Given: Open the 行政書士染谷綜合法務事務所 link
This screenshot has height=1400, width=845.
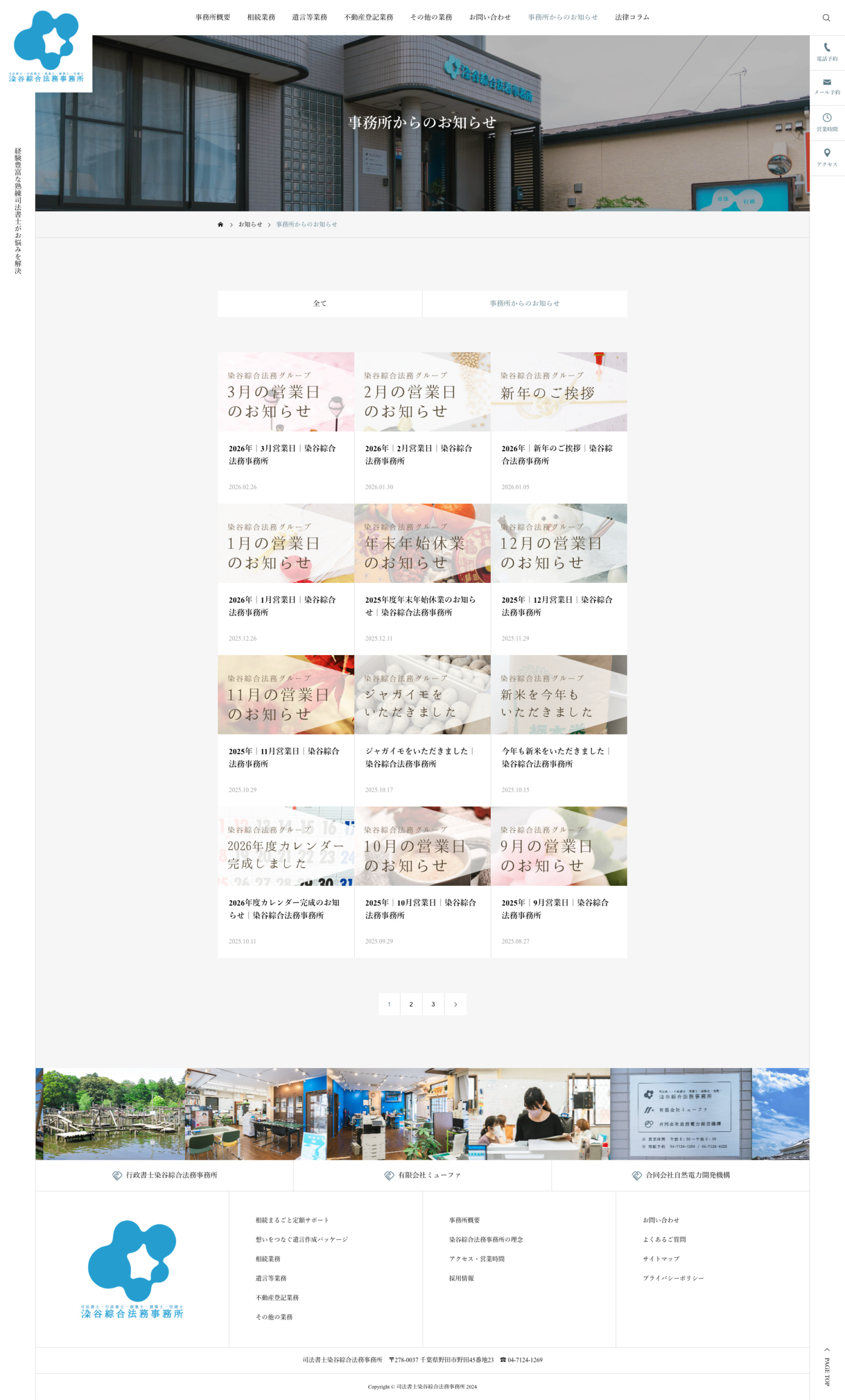Looking at the screenshot, I should [x=165, y=1175].
